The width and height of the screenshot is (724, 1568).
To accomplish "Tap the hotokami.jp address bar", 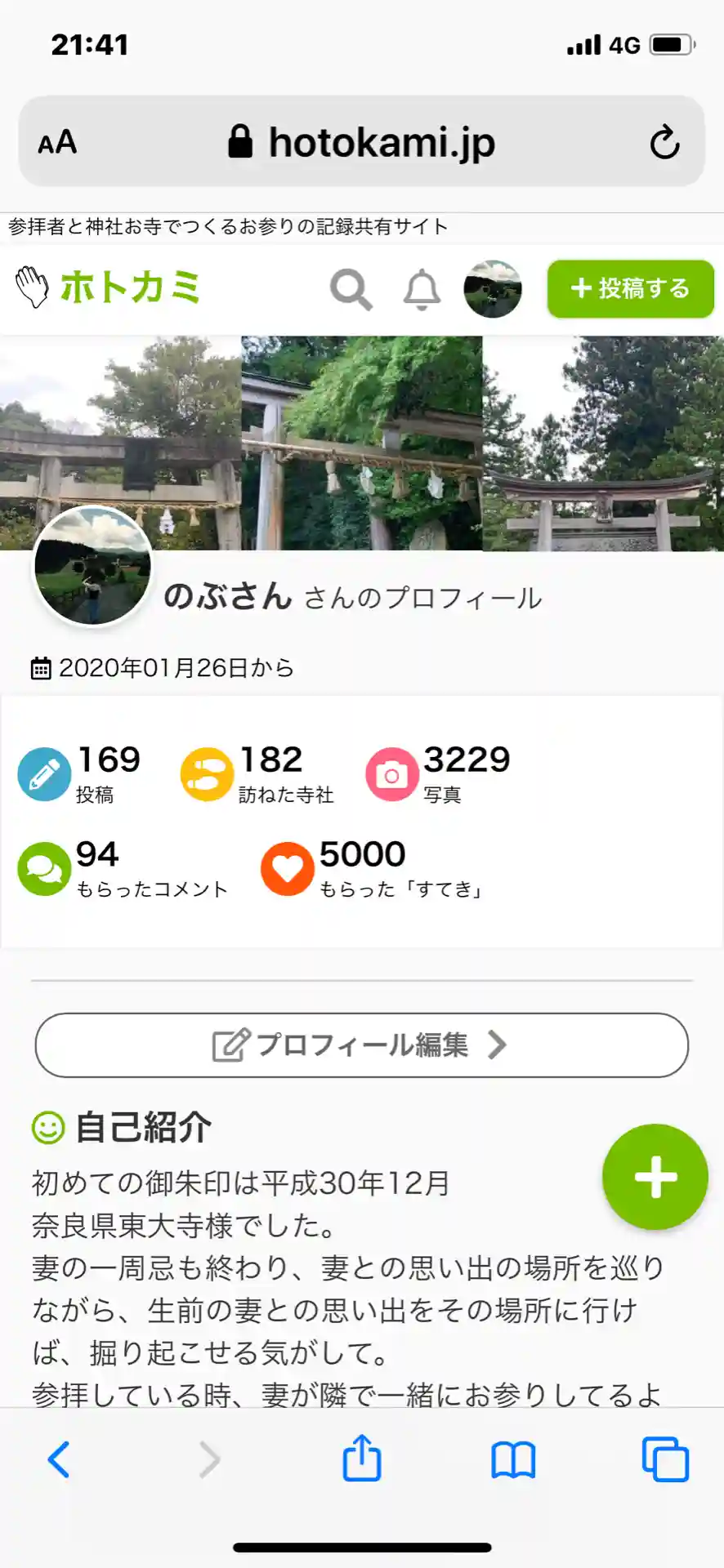I will coord(362,142).
